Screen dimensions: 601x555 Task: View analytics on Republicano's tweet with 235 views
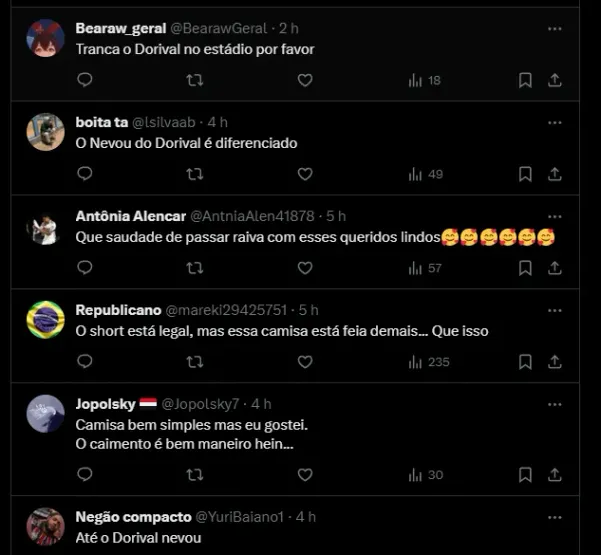pos(428,361)
